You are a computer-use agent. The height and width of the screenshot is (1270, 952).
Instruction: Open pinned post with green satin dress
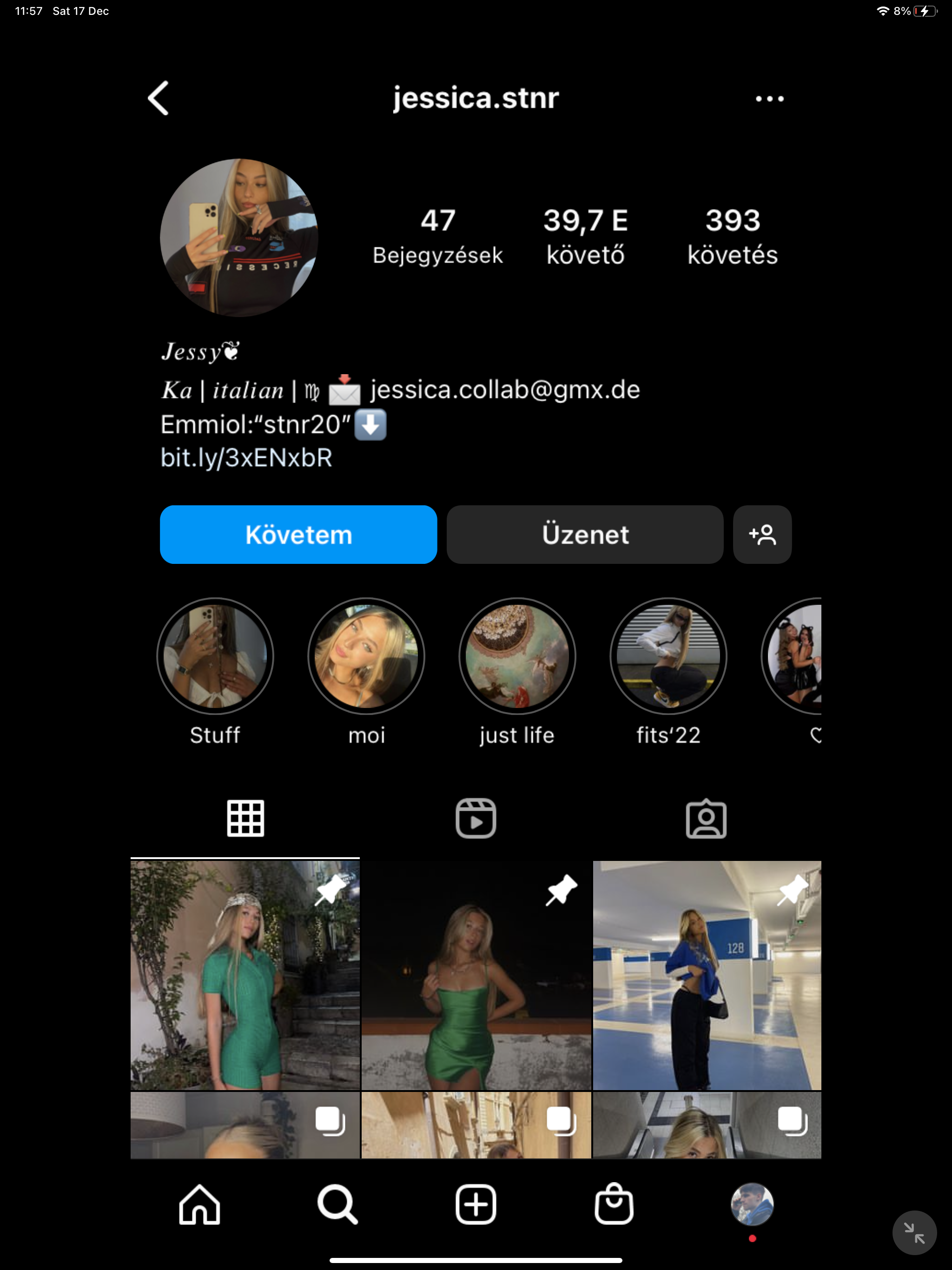click(476, 975)
